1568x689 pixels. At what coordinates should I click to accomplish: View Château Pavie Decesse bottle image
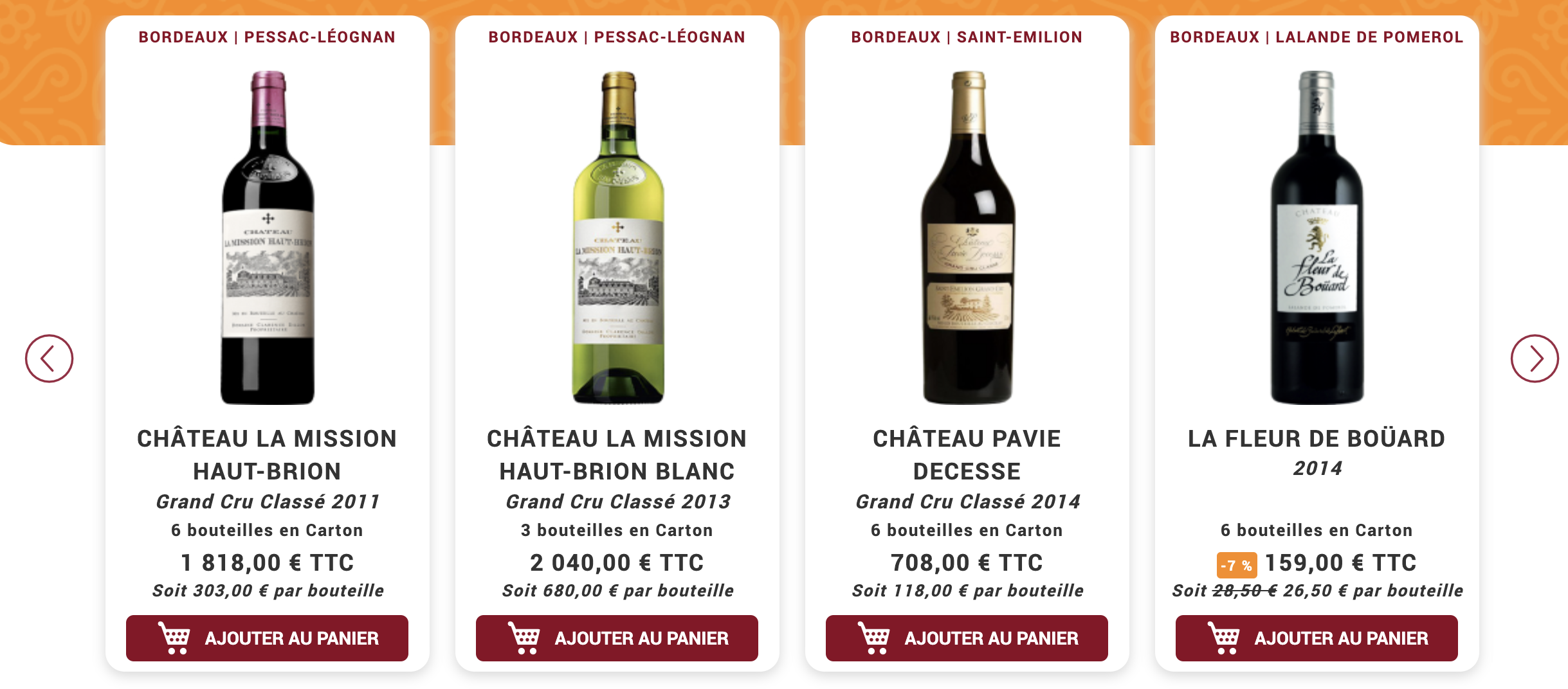tap(967, 238)
